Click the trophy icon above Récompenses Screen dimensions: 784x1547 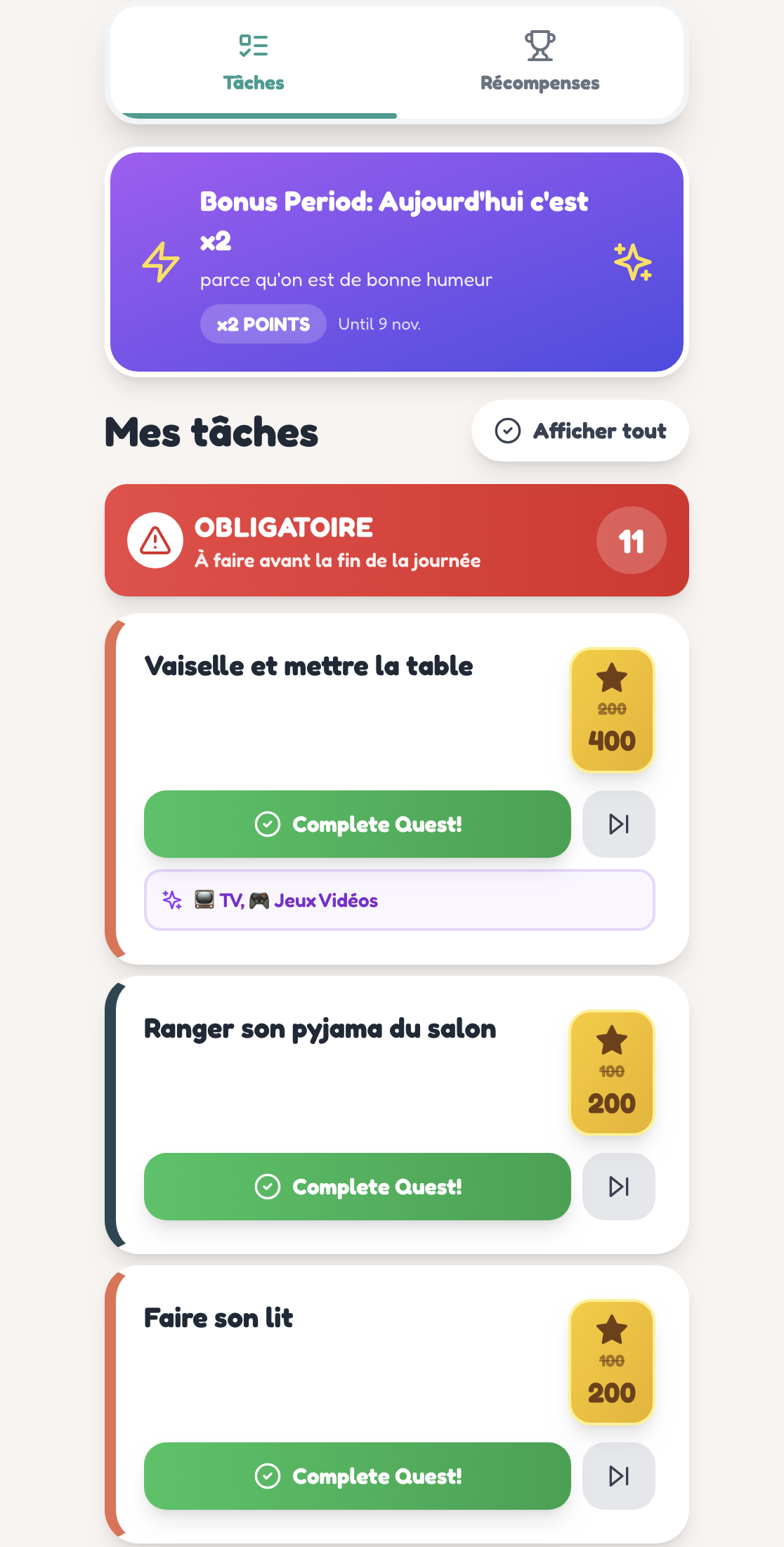540,45
